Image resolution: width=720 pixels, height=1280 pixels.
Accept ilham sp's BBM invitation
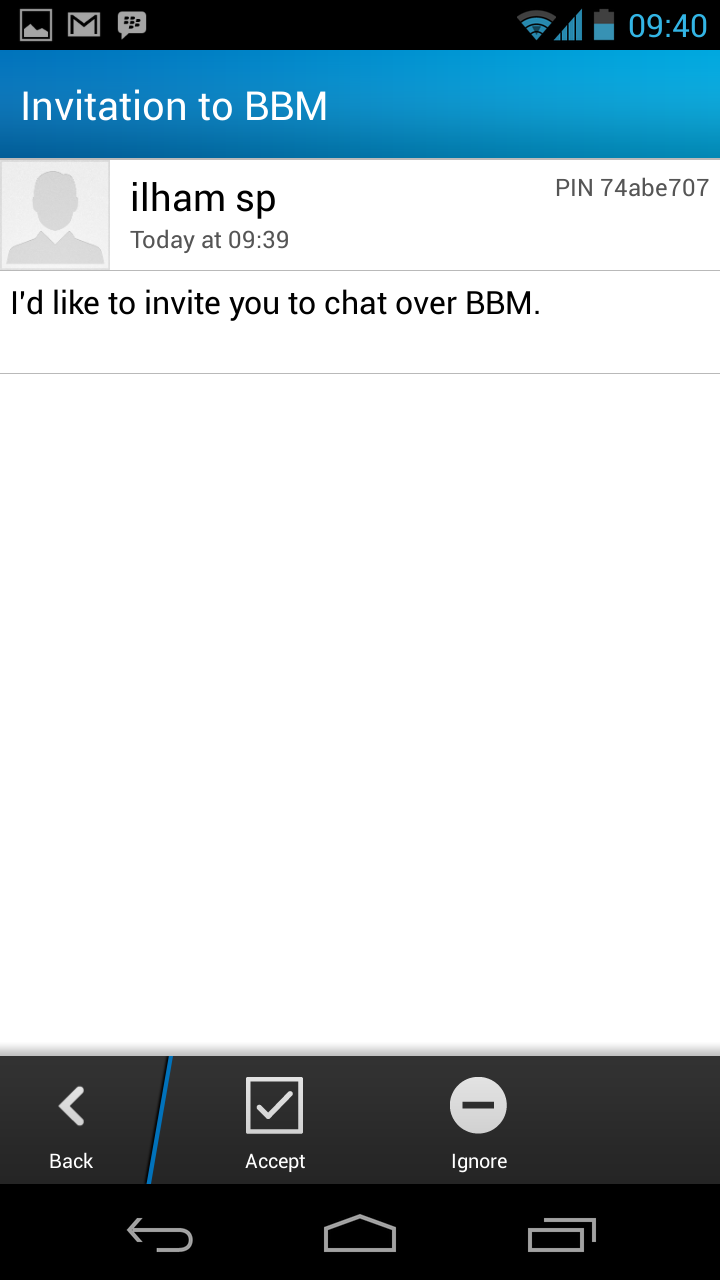pyautogui.click(x=275, y=1122)
